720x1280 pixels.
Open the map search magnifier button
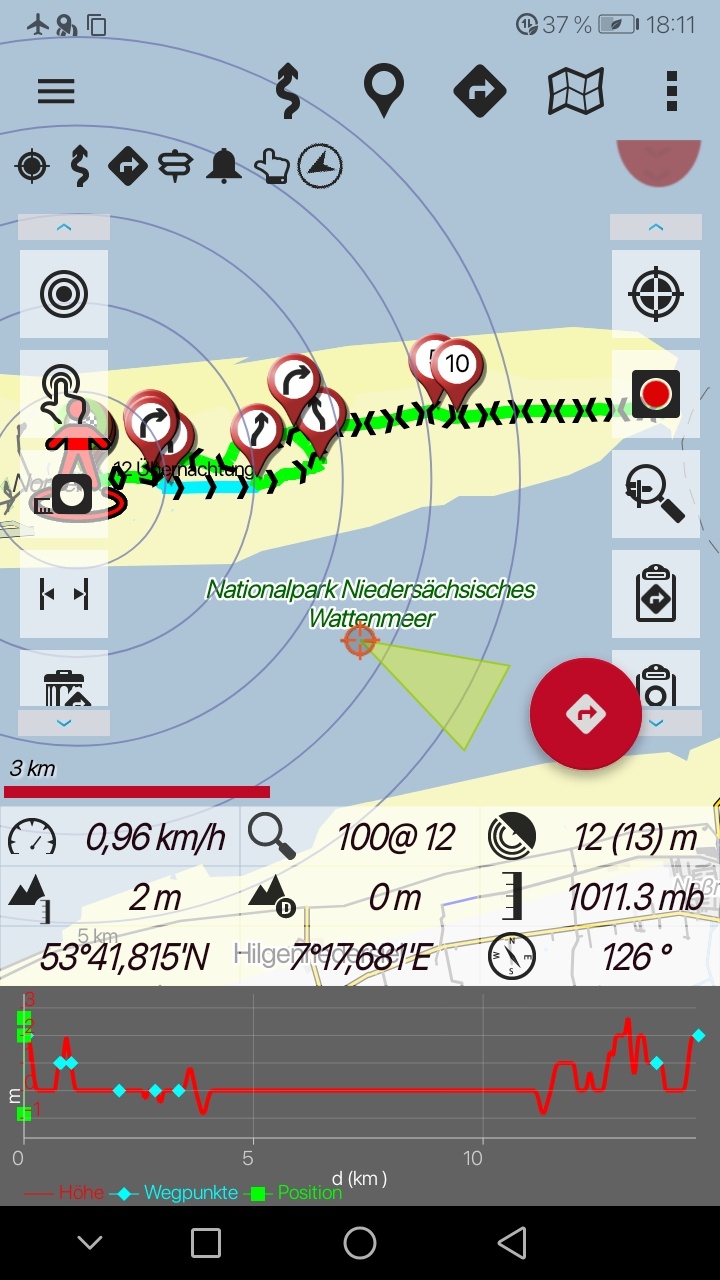[656, 494]
